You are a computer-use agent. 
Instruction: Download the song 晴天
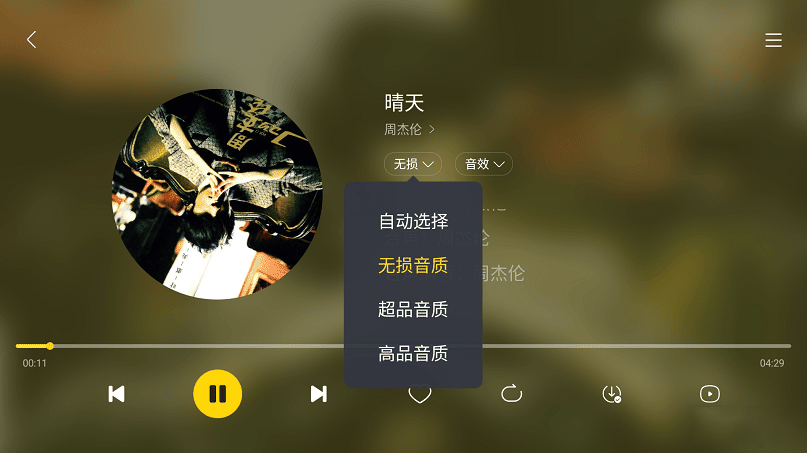612,394
